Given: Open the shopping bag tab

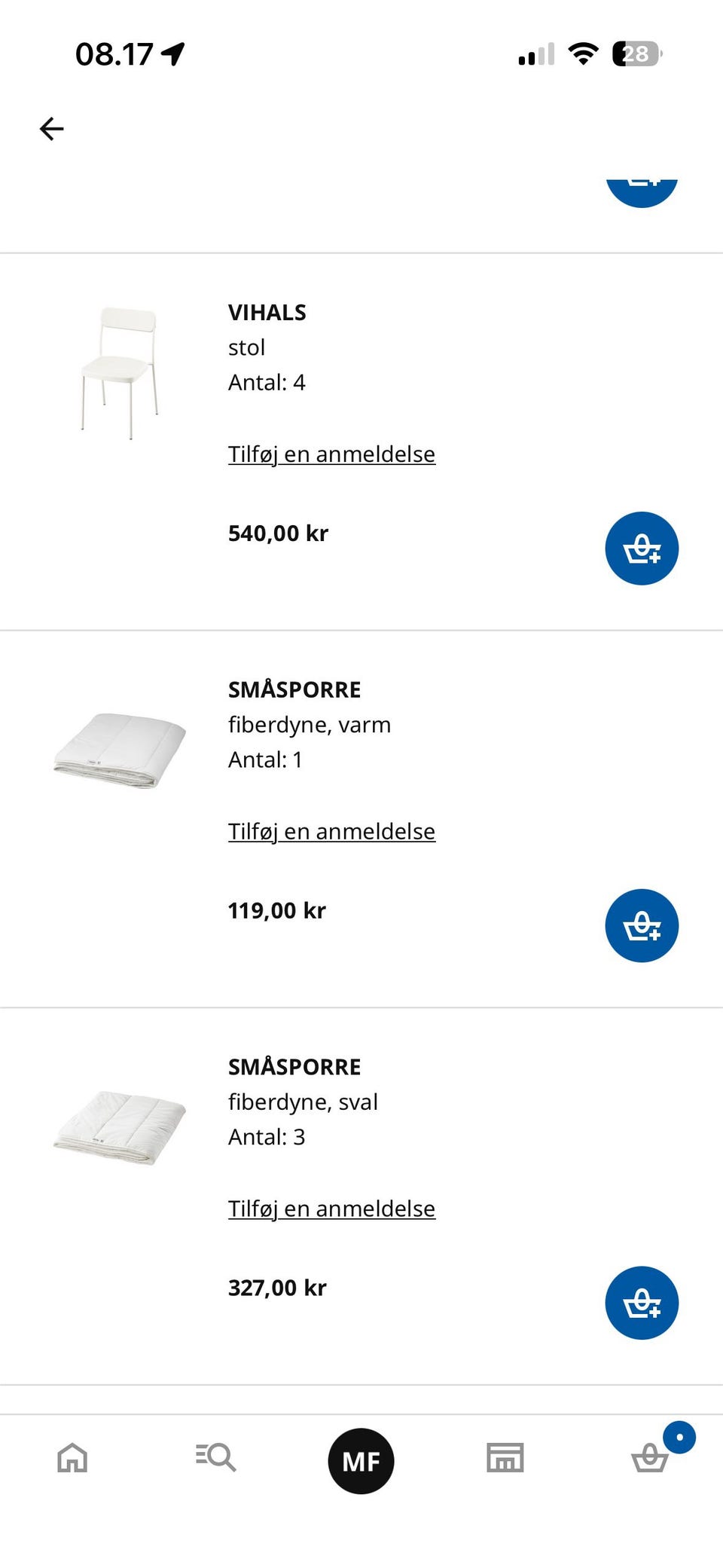Looking at the screenshot, I should pos(650,1456).
